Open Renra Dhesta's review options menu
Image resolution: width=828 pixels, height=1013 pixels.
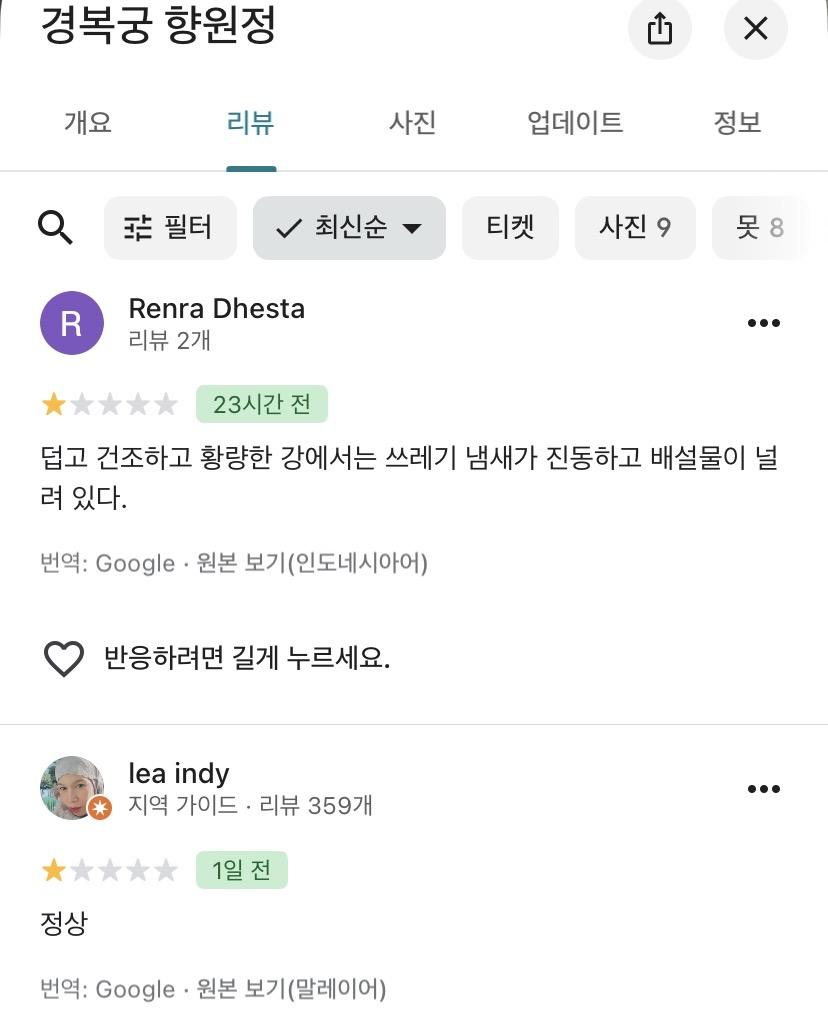coord(763,322)
